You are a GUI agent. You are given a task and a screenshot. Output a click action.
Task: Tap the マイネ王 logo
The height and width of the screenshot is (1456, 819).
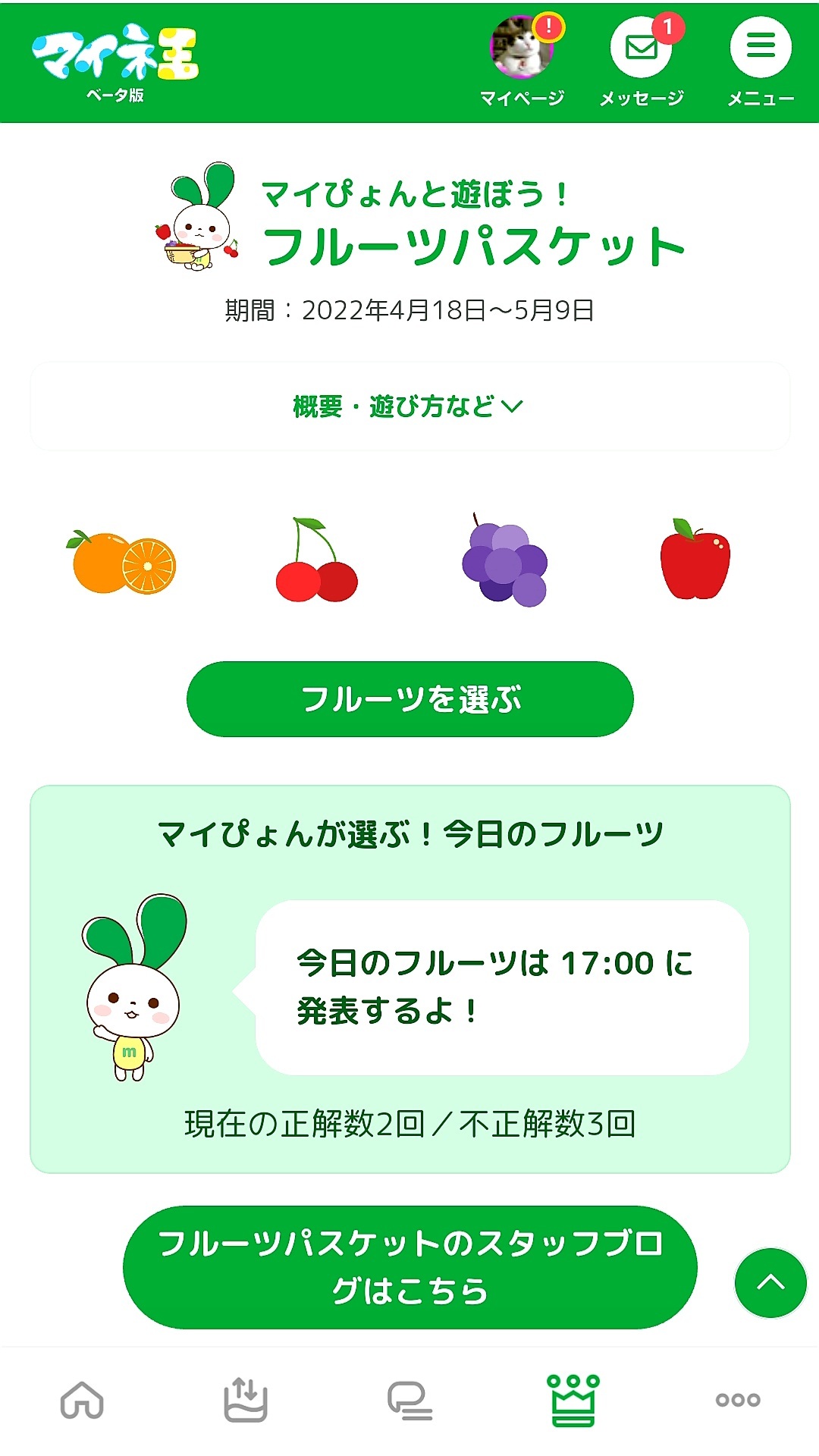[115, 61]
